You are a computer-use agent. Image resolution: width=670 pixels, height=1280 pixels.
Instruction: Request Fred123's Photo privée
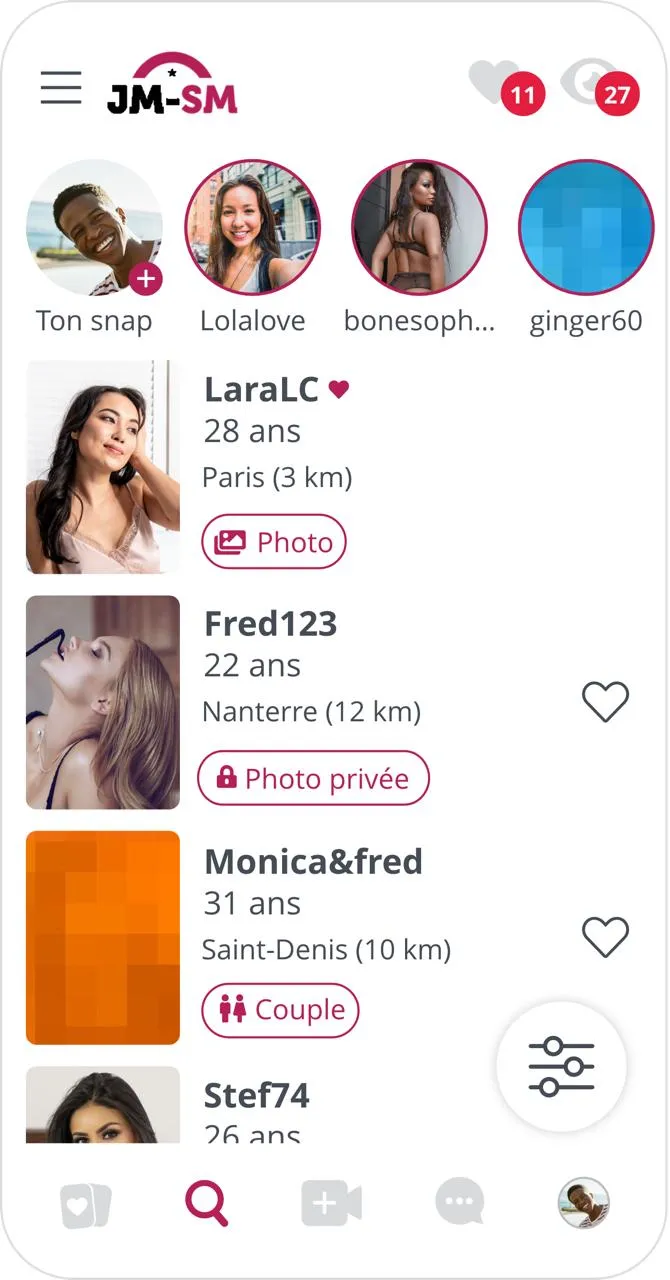coord(313,778)
